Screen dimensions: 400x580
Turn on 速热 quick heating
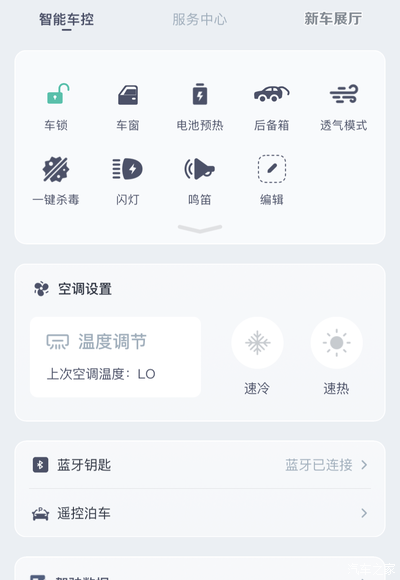pyautogui.click(x=336, y=343)
